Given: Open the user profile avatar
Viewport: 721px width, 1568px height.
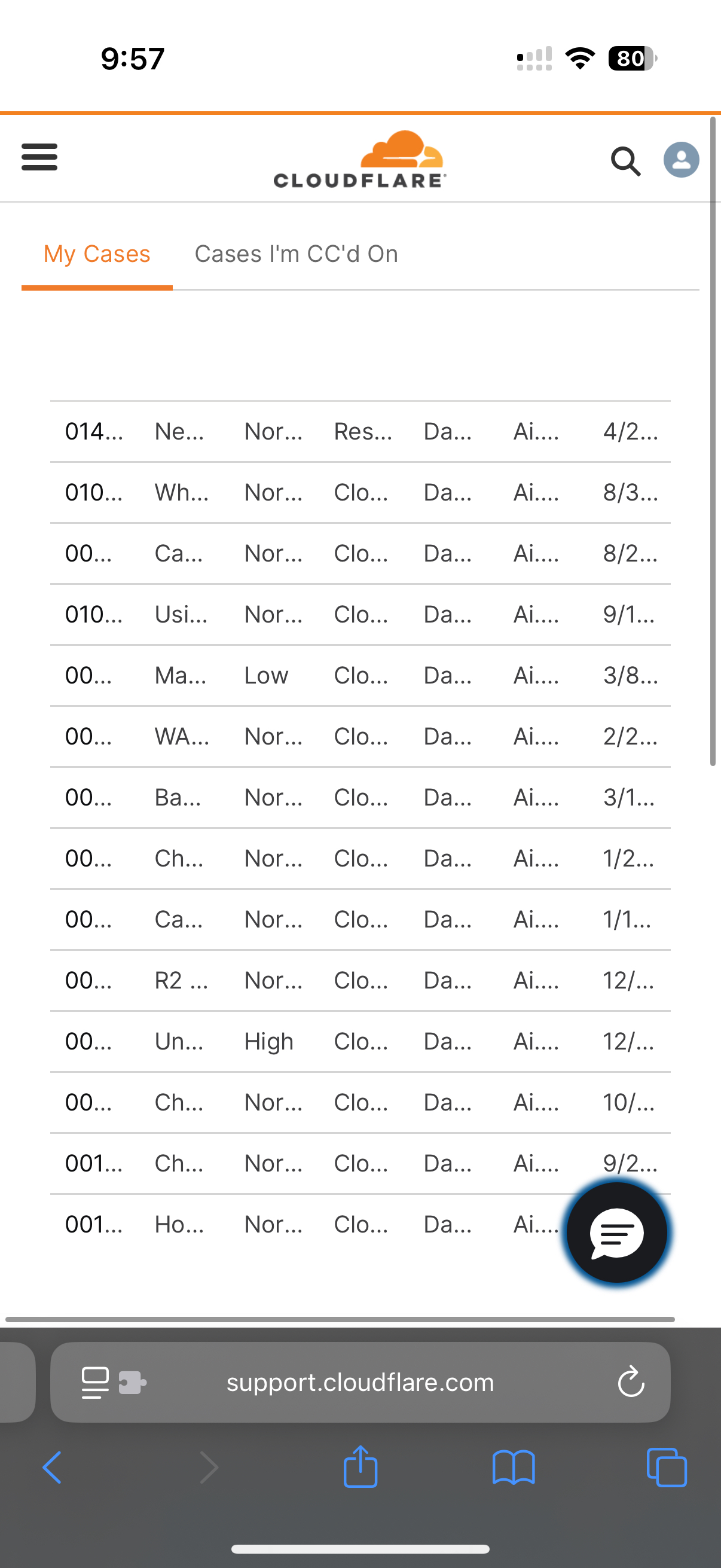Looking at the screenshot, I should (681, 160).
